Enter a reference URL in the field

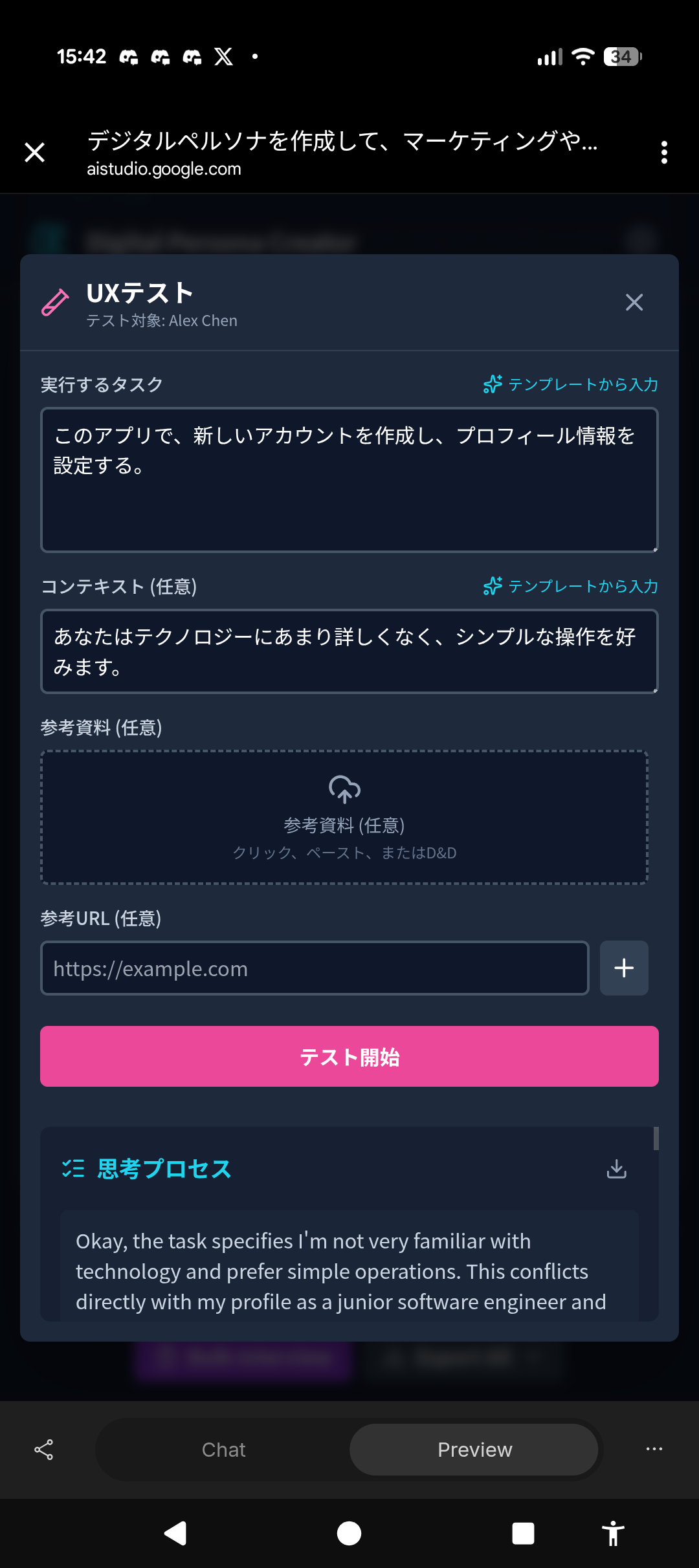pyautogui.click(x=315, y=968)
